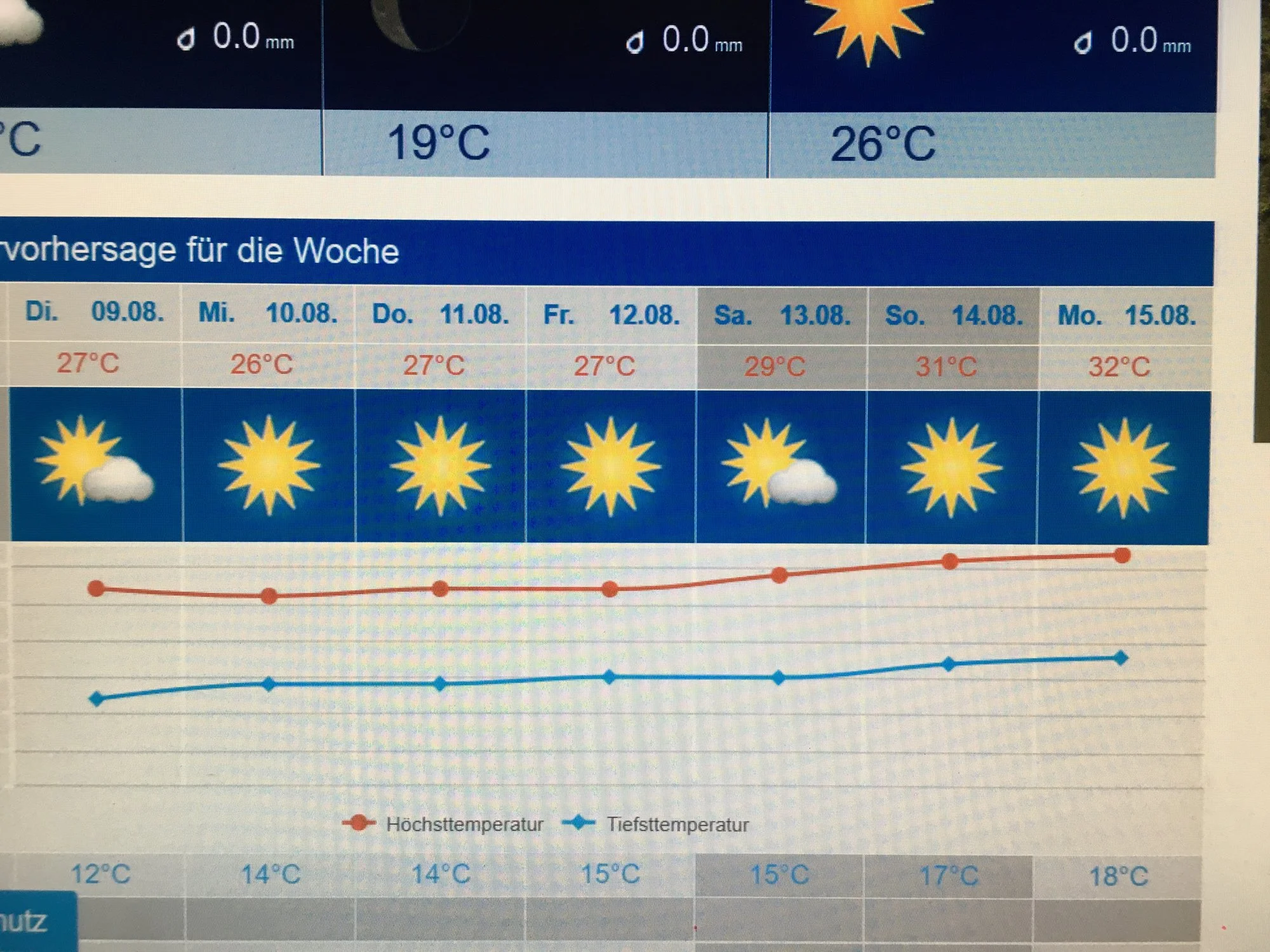Open the Datenschutz button at bottom corner
Viewport: 1270px width, 952px height.
(x=37, y=922)
